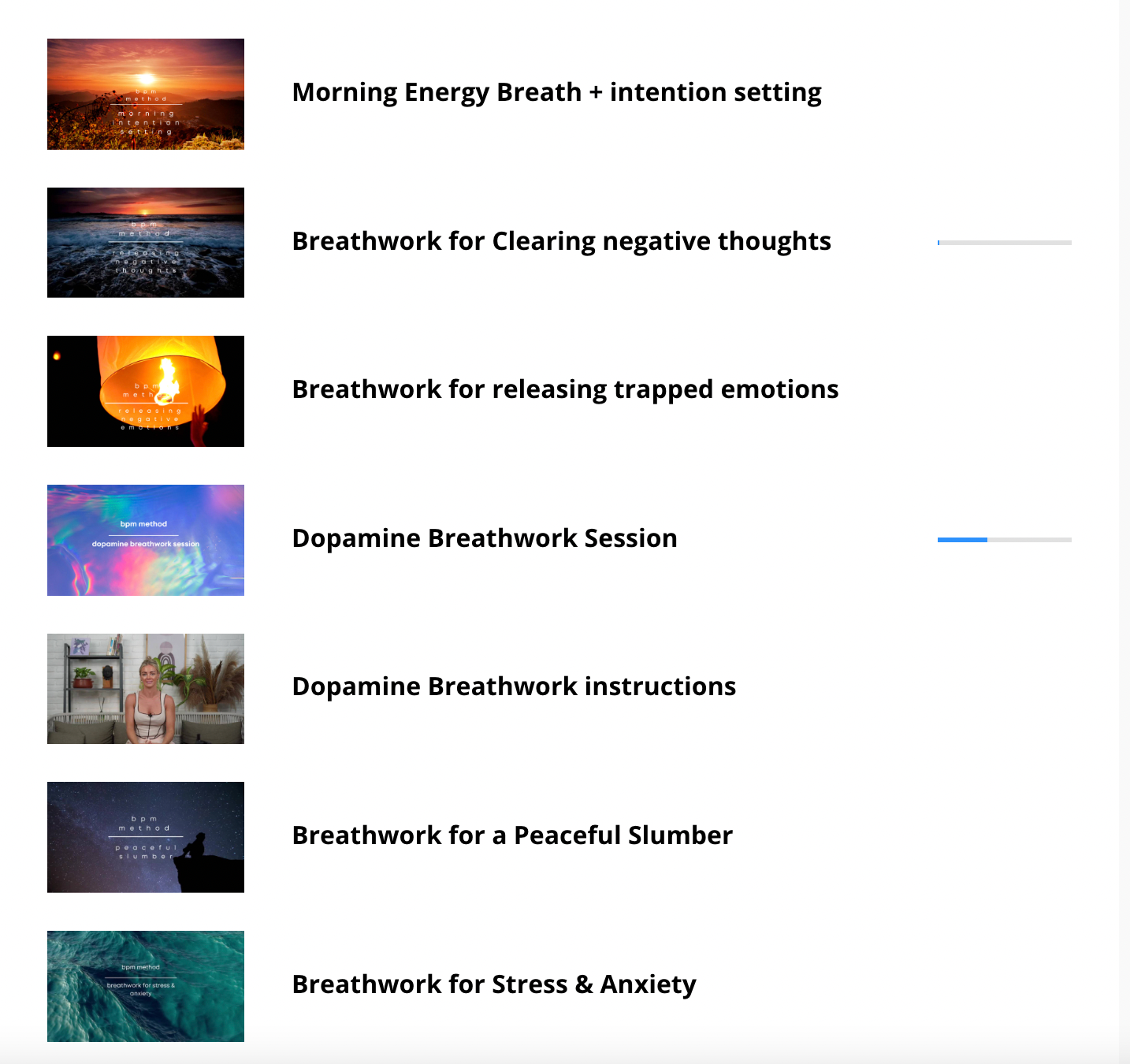Open Dopamine Breathwork instructions video
The image size is (1130, 1064).
pyautogui.click(x=513, y=686)
